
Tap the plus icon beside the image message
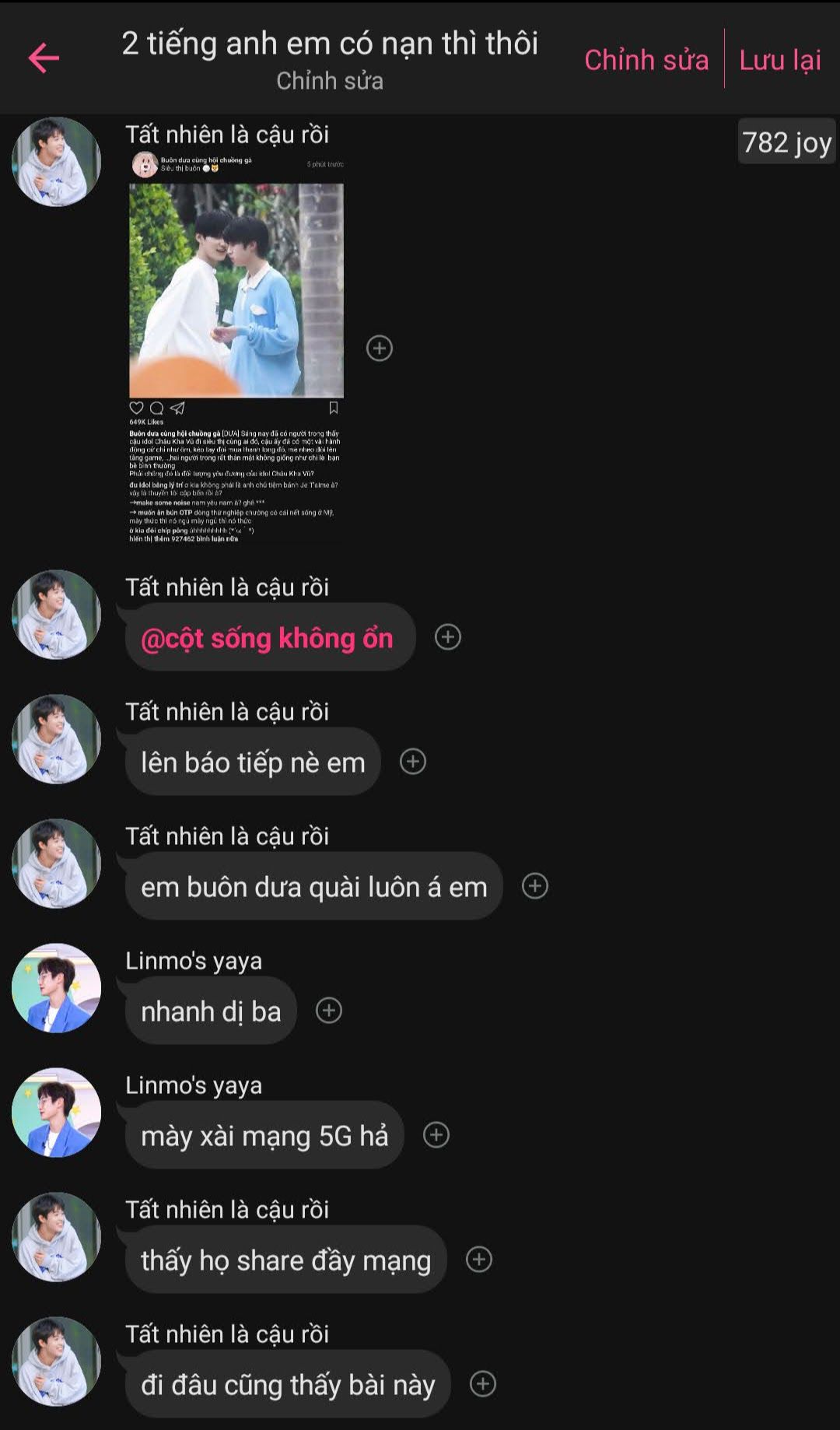click(380, 348)
